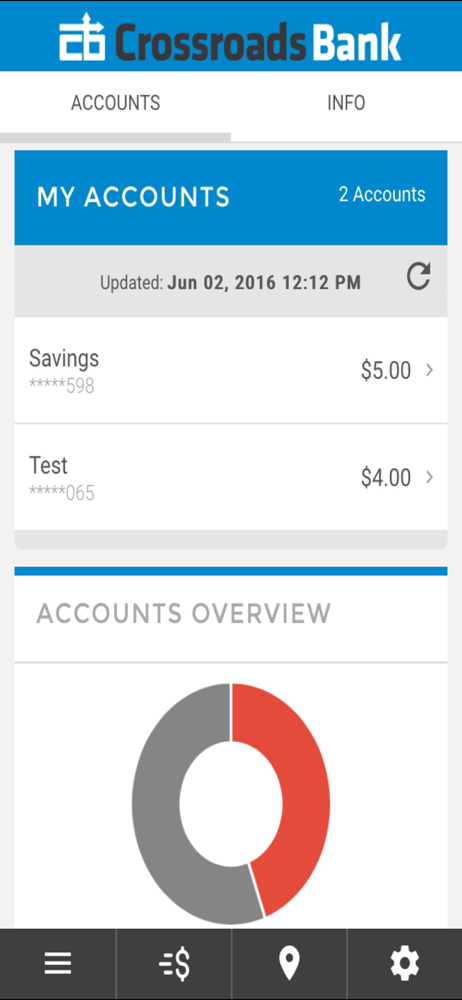Switch to the Info tab

346,103
